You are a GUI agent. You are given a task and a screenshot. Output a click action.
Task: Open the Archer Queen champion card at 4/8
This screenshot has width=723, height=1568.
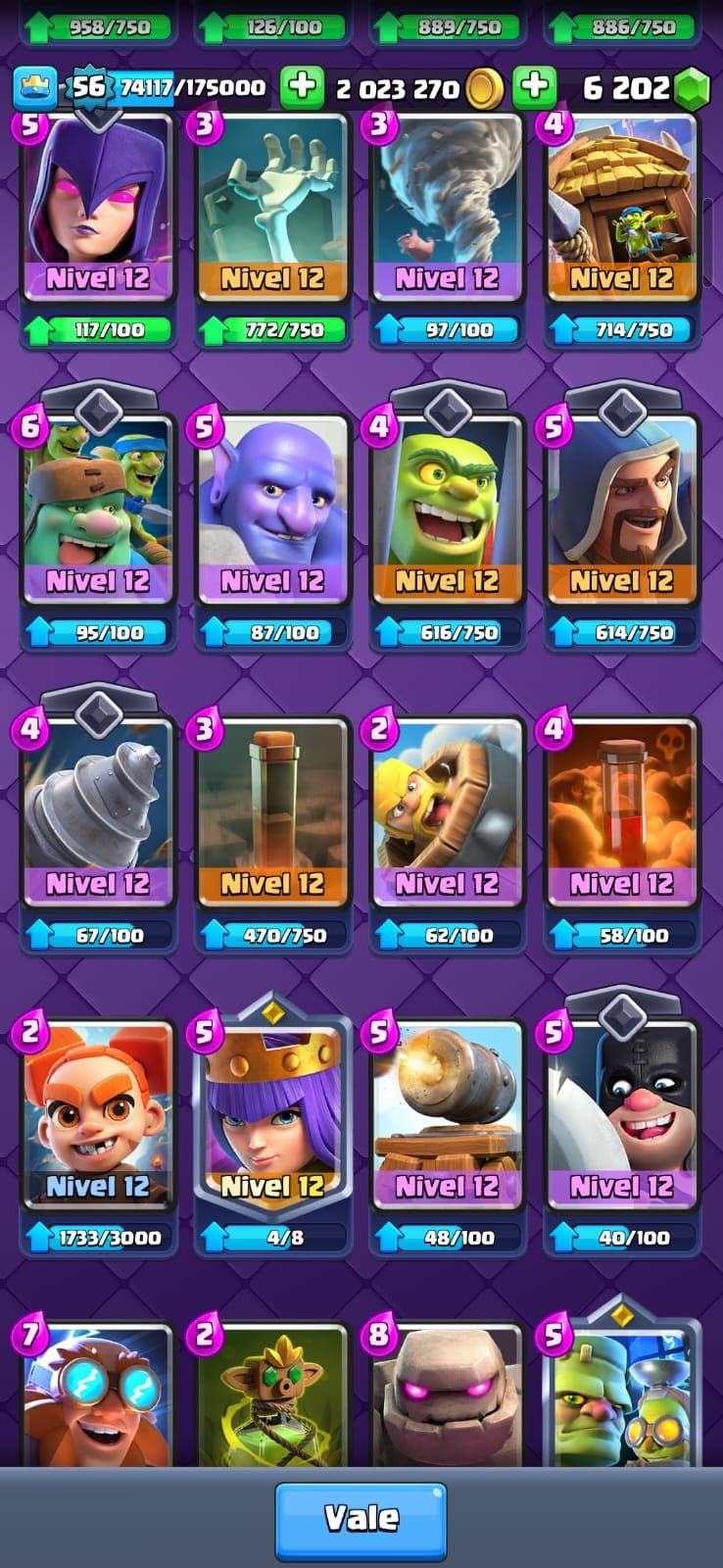tap(272, 1117)
